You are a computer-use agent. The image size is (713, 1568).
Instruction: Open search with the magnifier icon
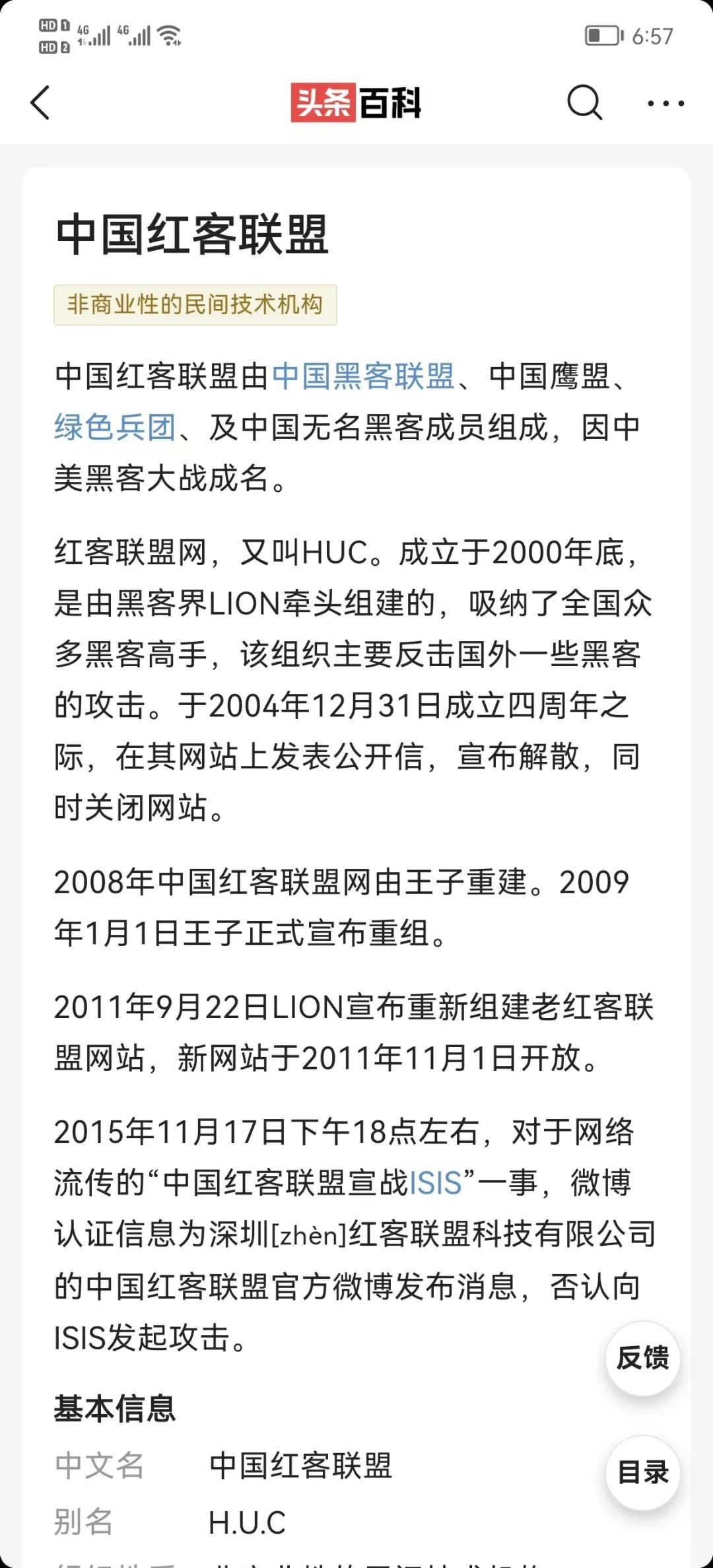584,104
